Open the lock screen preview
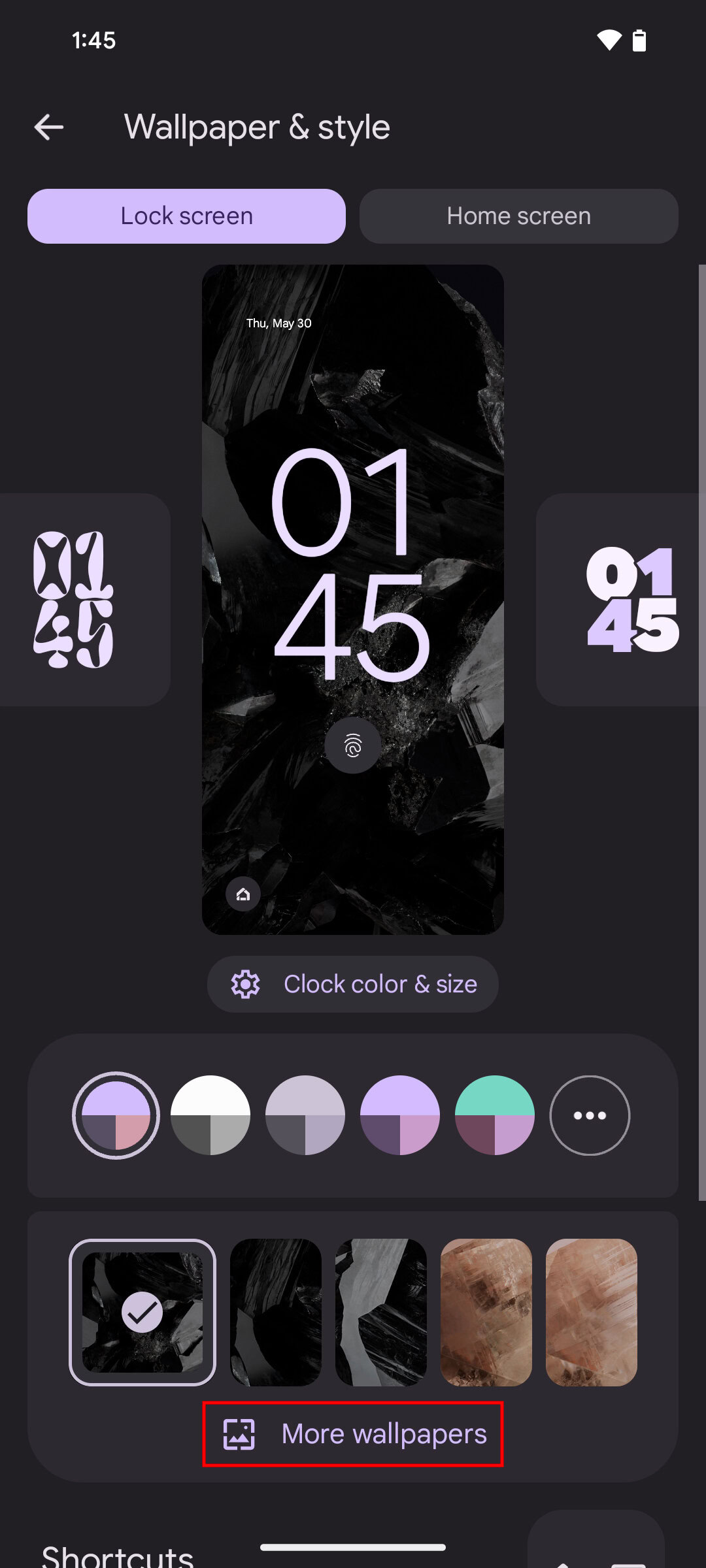The height and width of the screenshot is (1568, 706). [x=353, y=599]
